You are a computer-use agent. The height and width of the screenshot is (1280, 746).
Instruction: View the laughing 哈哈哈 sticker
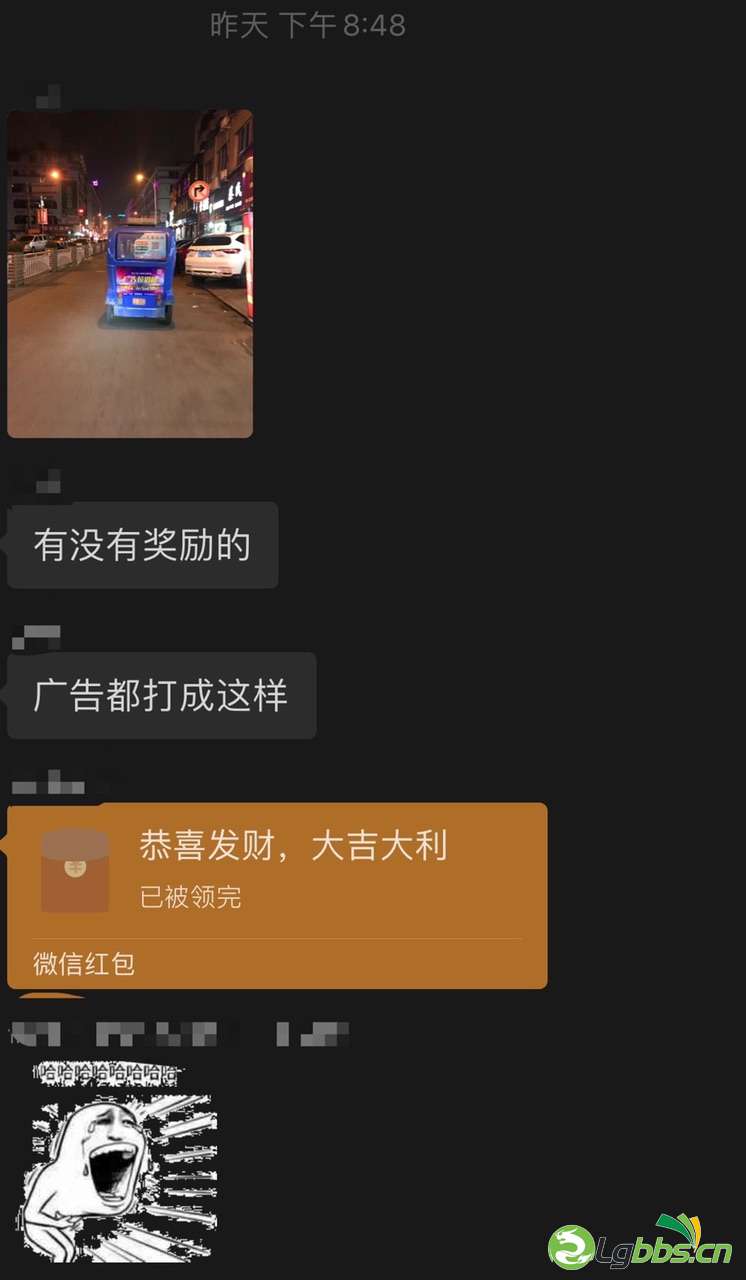coord(120,1160)
